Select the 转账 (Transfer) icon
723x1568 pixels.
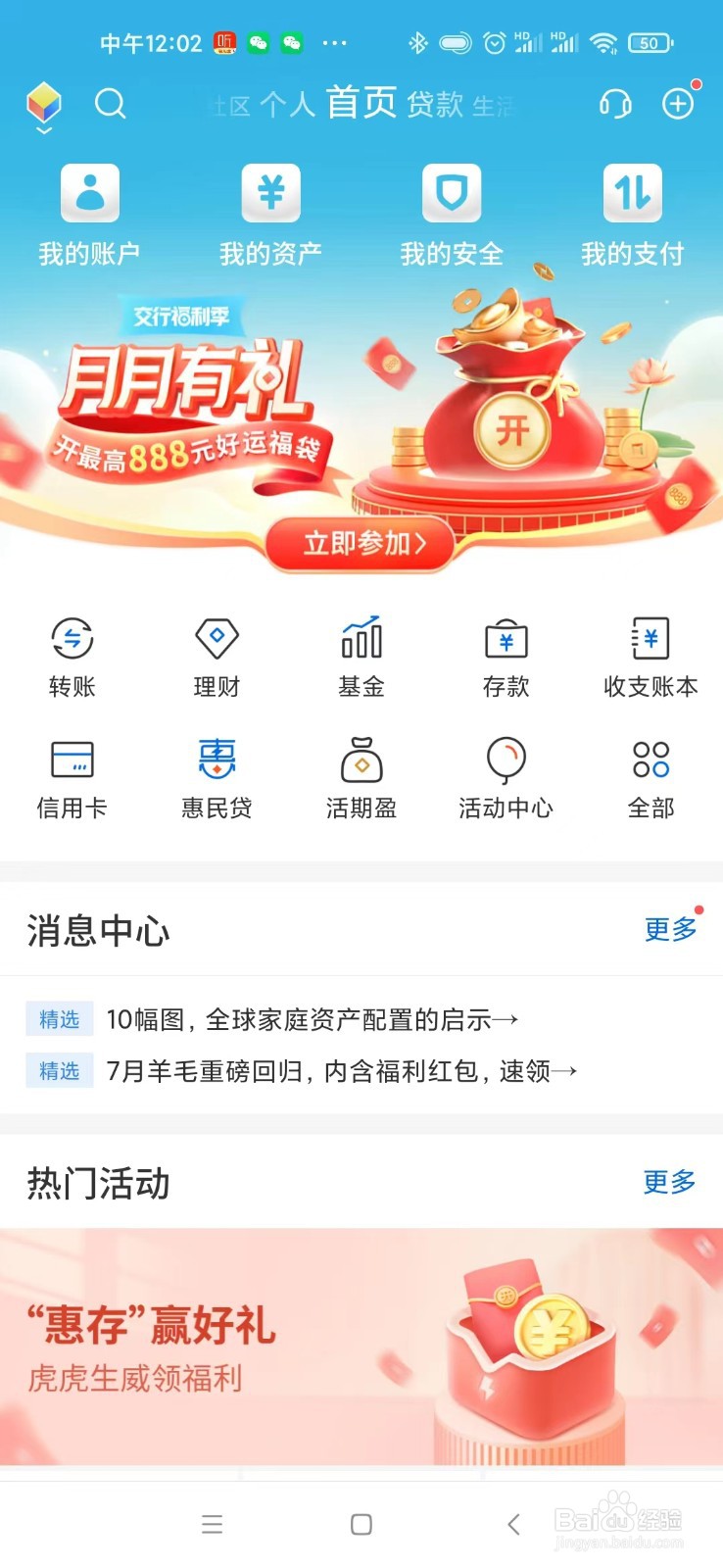[x=71, y=657]
